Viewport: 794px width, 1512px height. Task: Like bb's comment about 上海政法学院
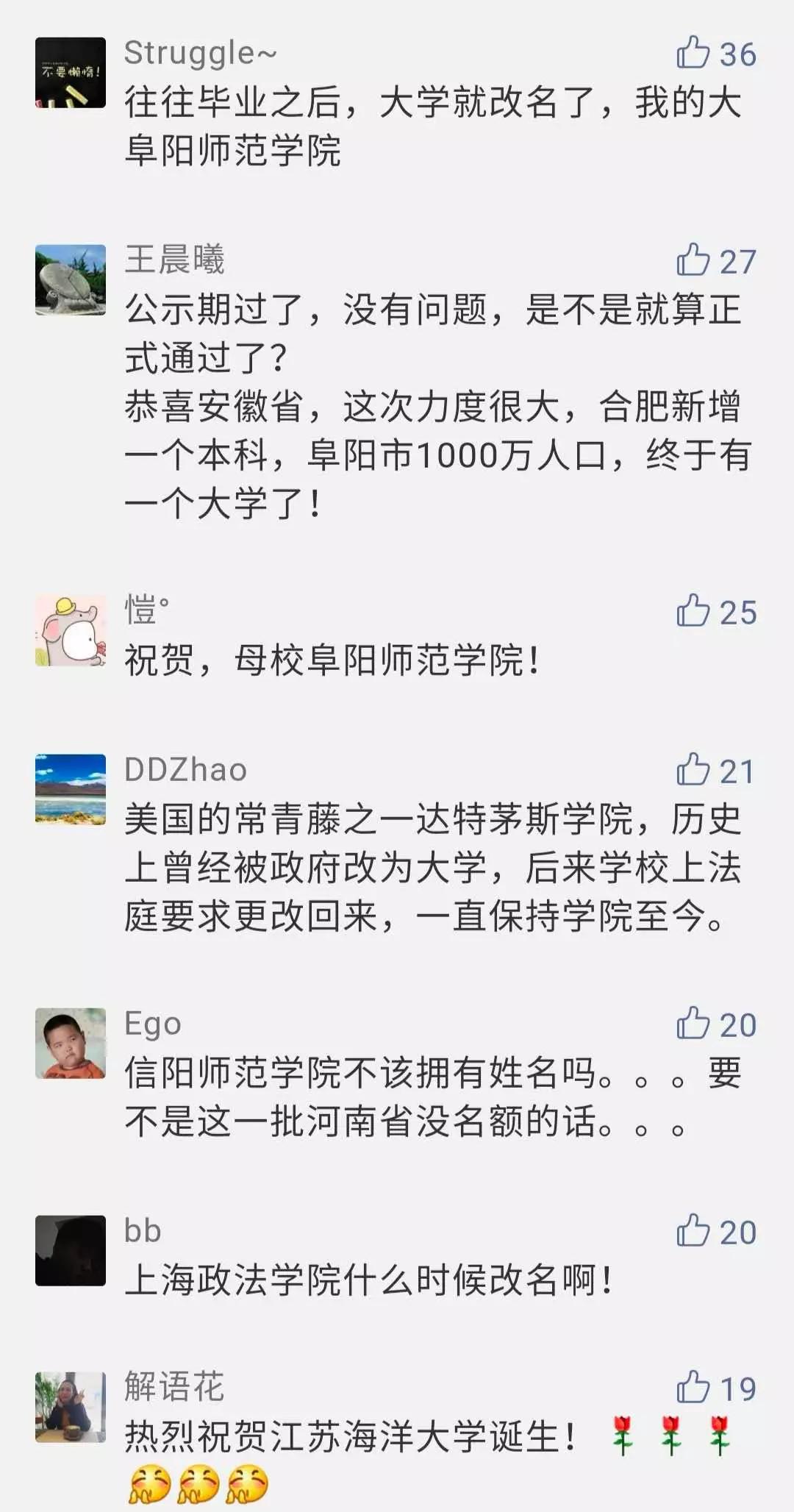pyautogui.click(x=693, y=1230)
